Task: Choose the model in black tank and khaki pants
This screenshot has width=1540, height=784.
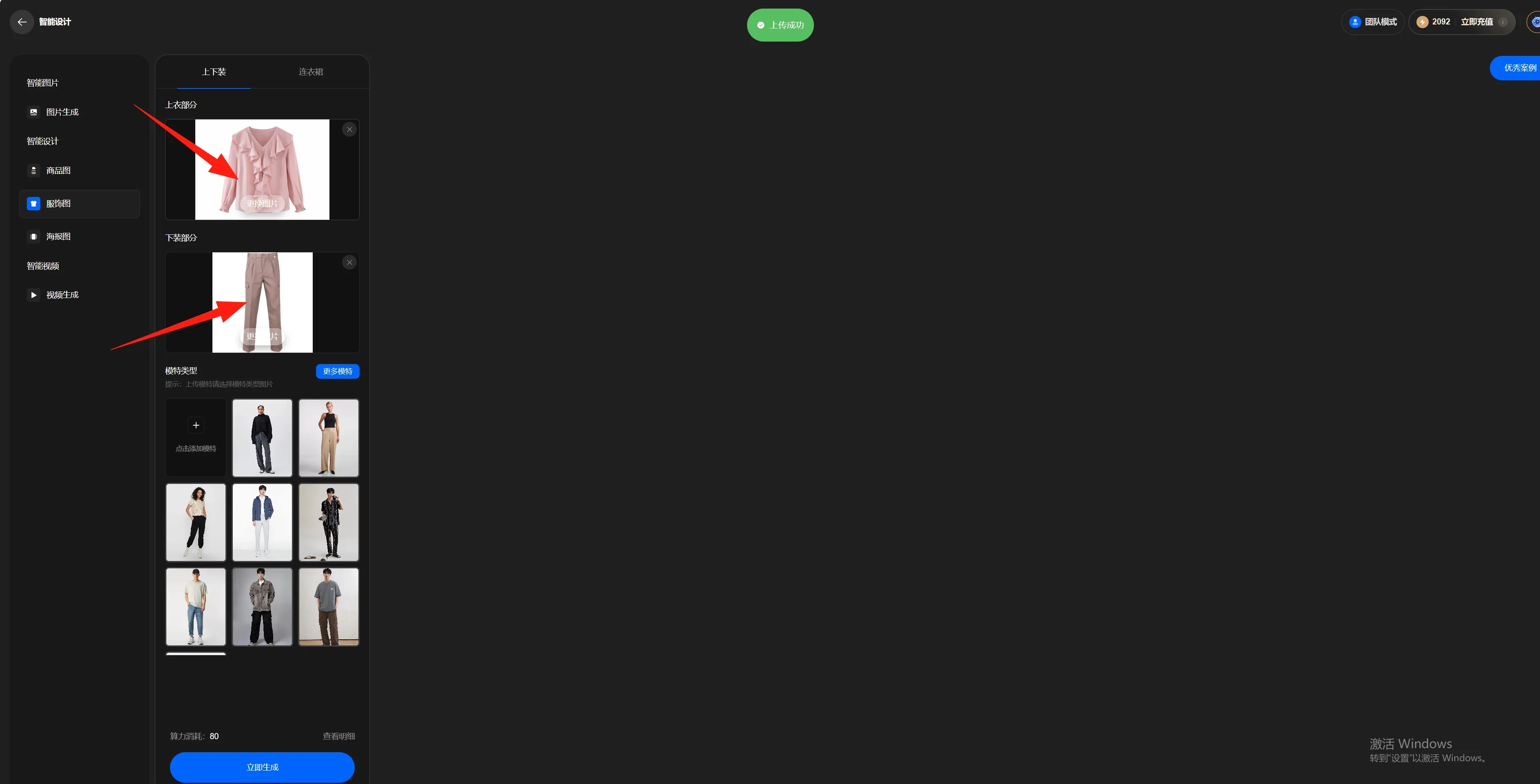Action: point(329,437)
